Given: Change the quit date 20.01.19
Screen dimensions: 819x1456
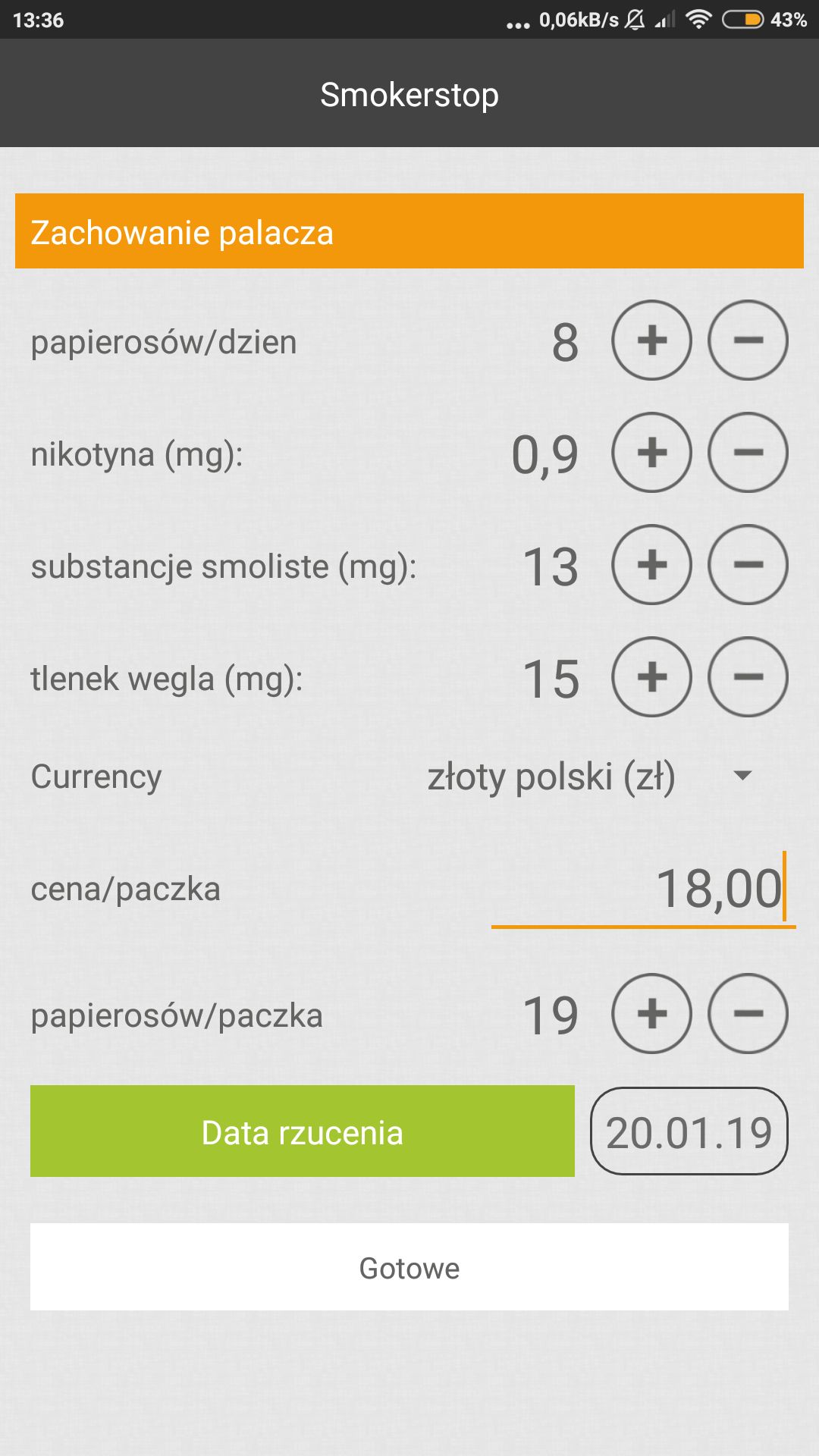Looking at the screenshot, I should [689, 1131].
